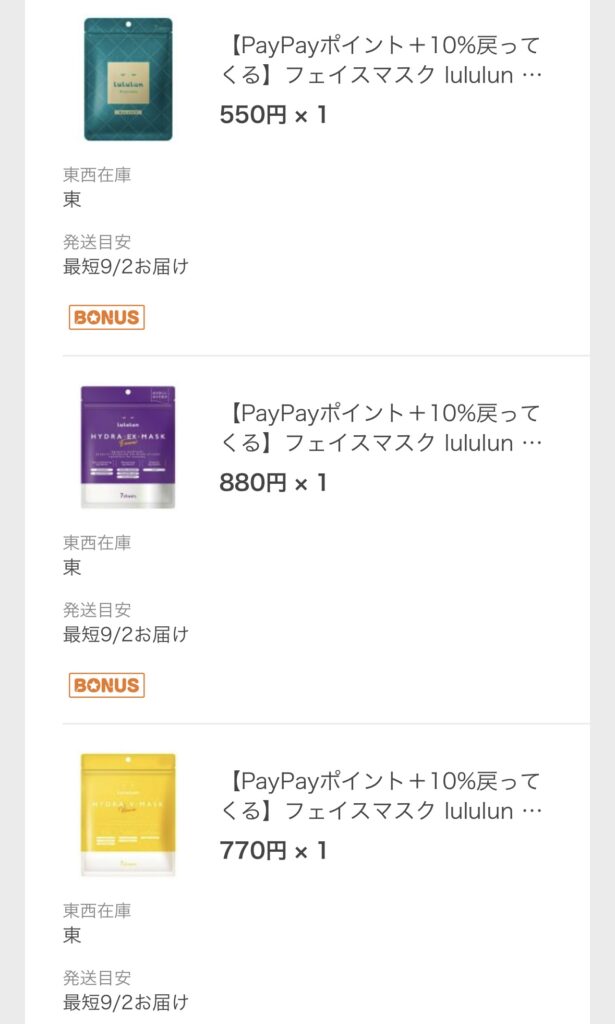Viewport: 615px width, 1024px height.
Task: Tap the yellow Hydra V Mask image
Action: (x=128, y=814)
